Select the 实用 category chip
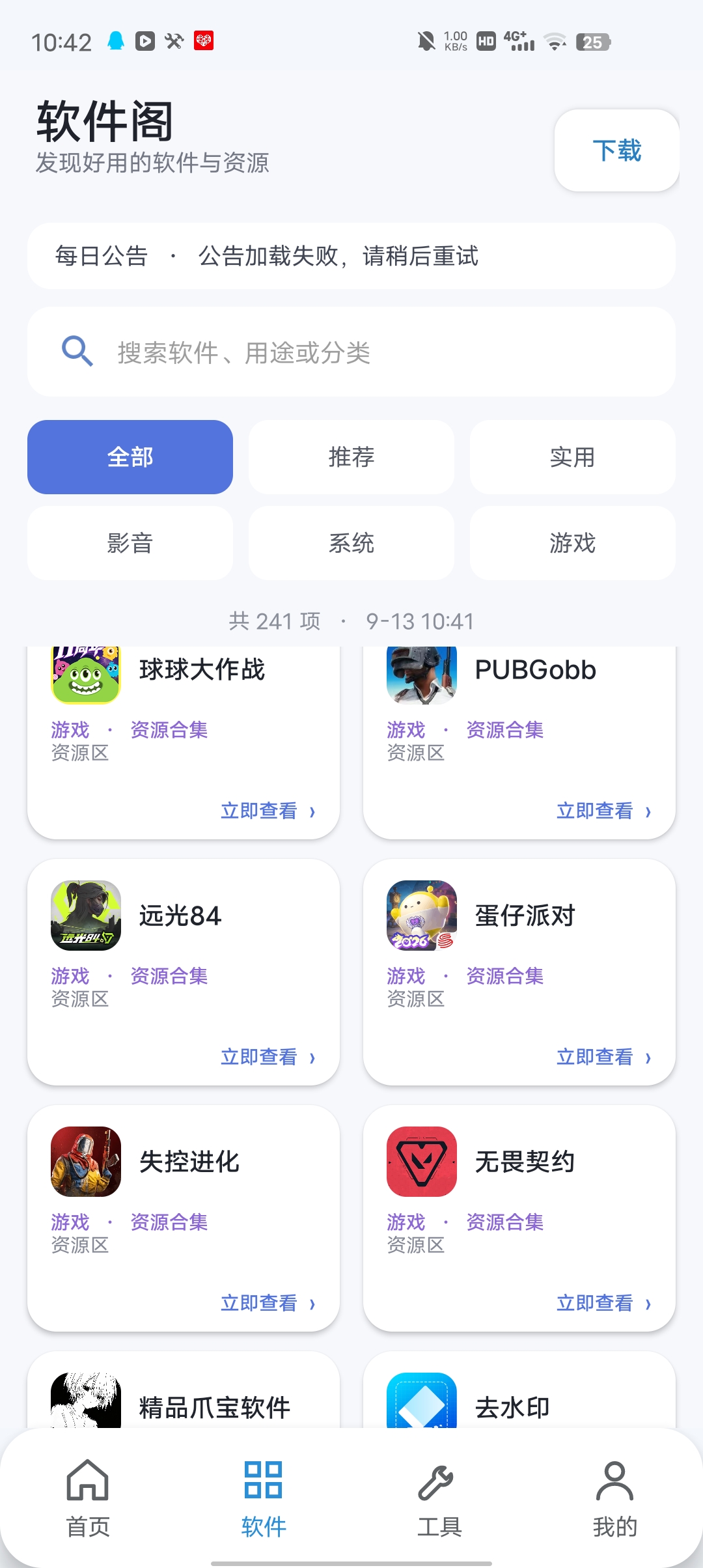The image size is (703, 1568). pos(573,457)
